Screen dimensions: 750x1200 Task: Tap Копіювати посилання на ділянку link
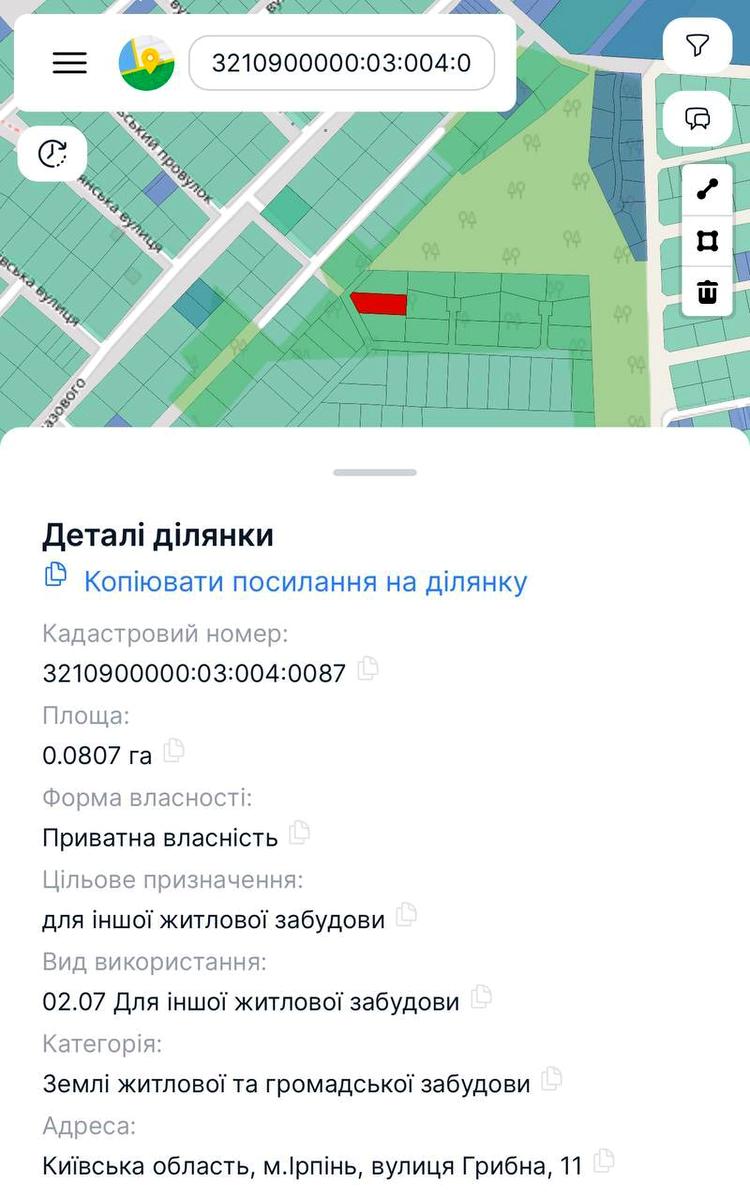pyautogui.click(x=304, y=582)
